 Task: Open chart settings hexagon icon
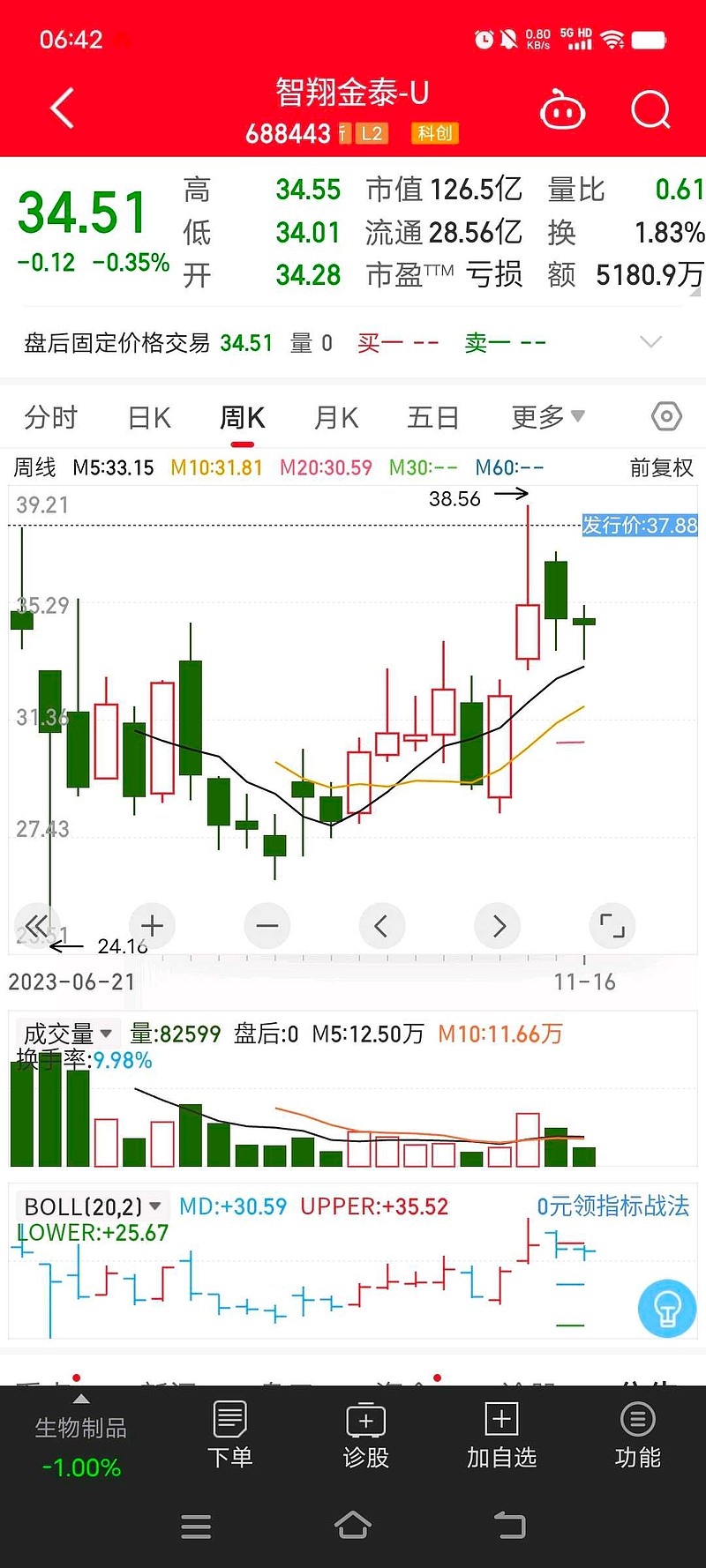666,416
